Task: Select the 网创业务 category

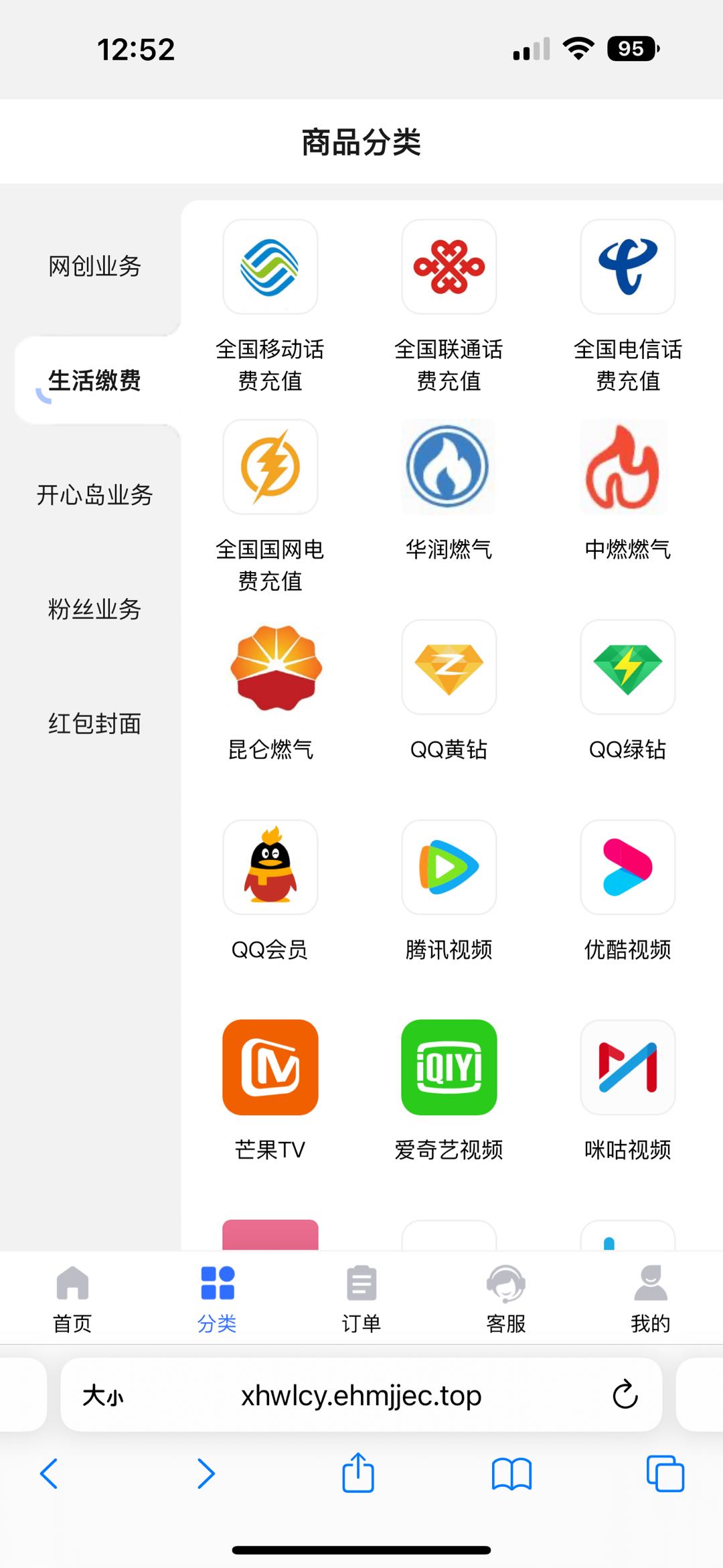Action: tap(94, 267)
